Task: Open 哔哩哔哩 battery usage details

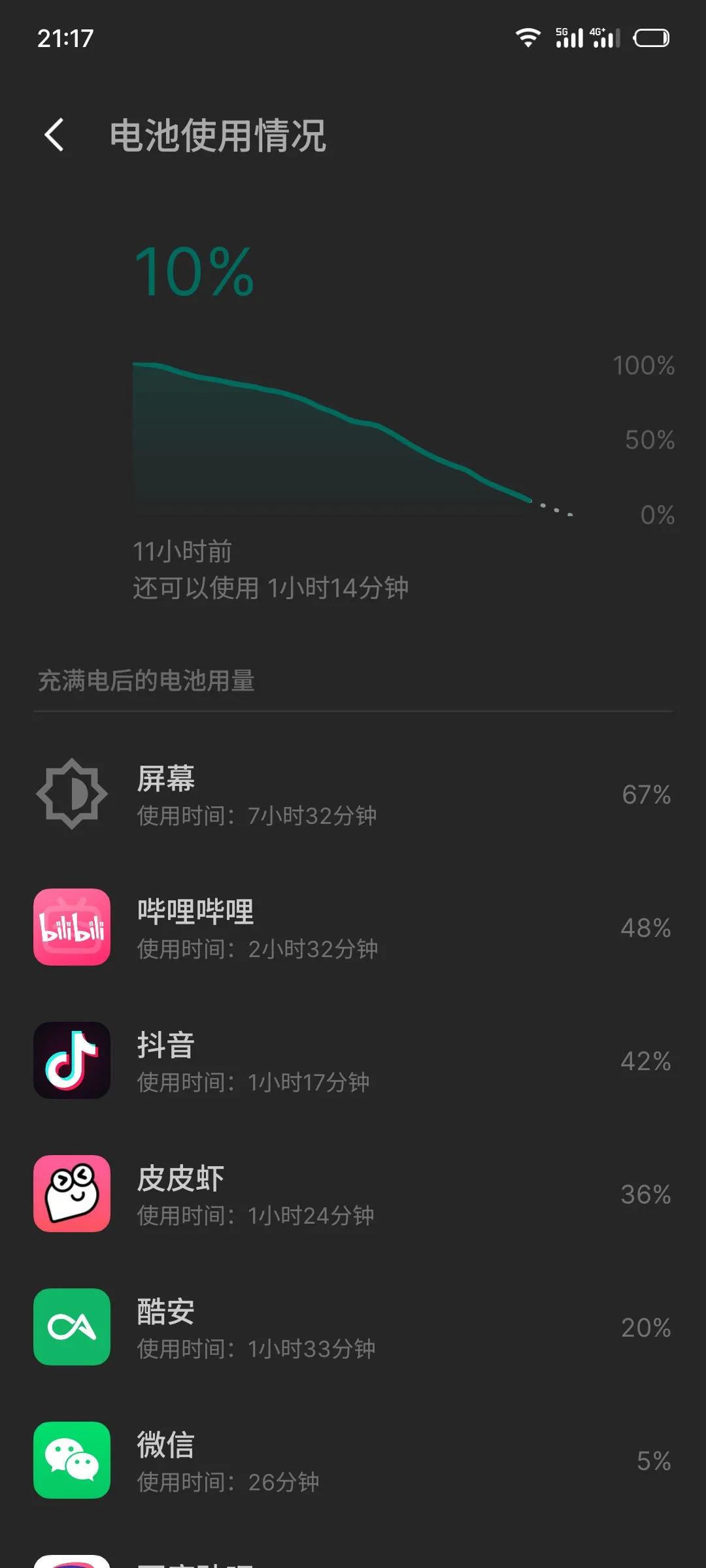Action: pos(353,928)
